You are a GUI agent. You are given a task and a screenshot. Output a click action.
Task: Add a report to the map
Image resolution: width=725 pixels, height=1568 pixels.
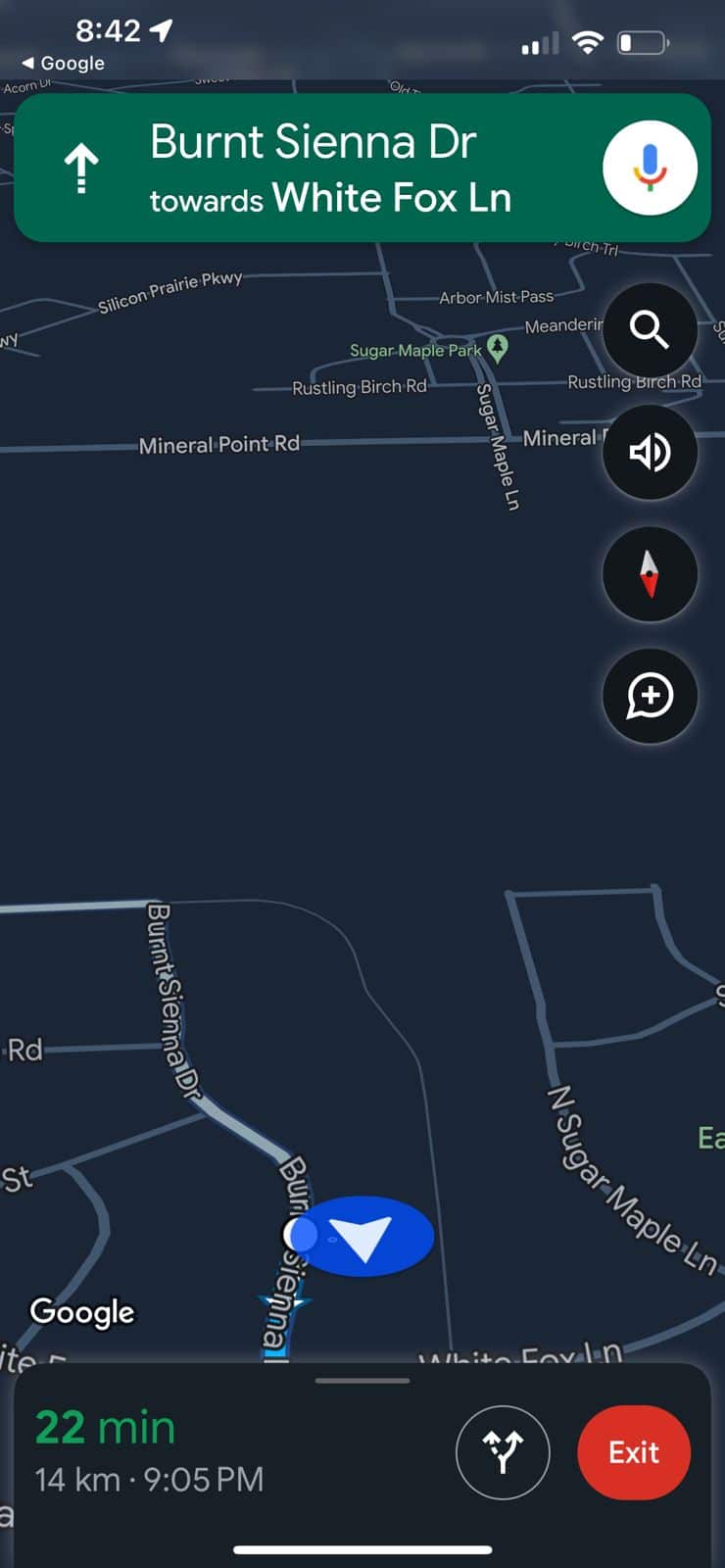click(x=650, y=697)
